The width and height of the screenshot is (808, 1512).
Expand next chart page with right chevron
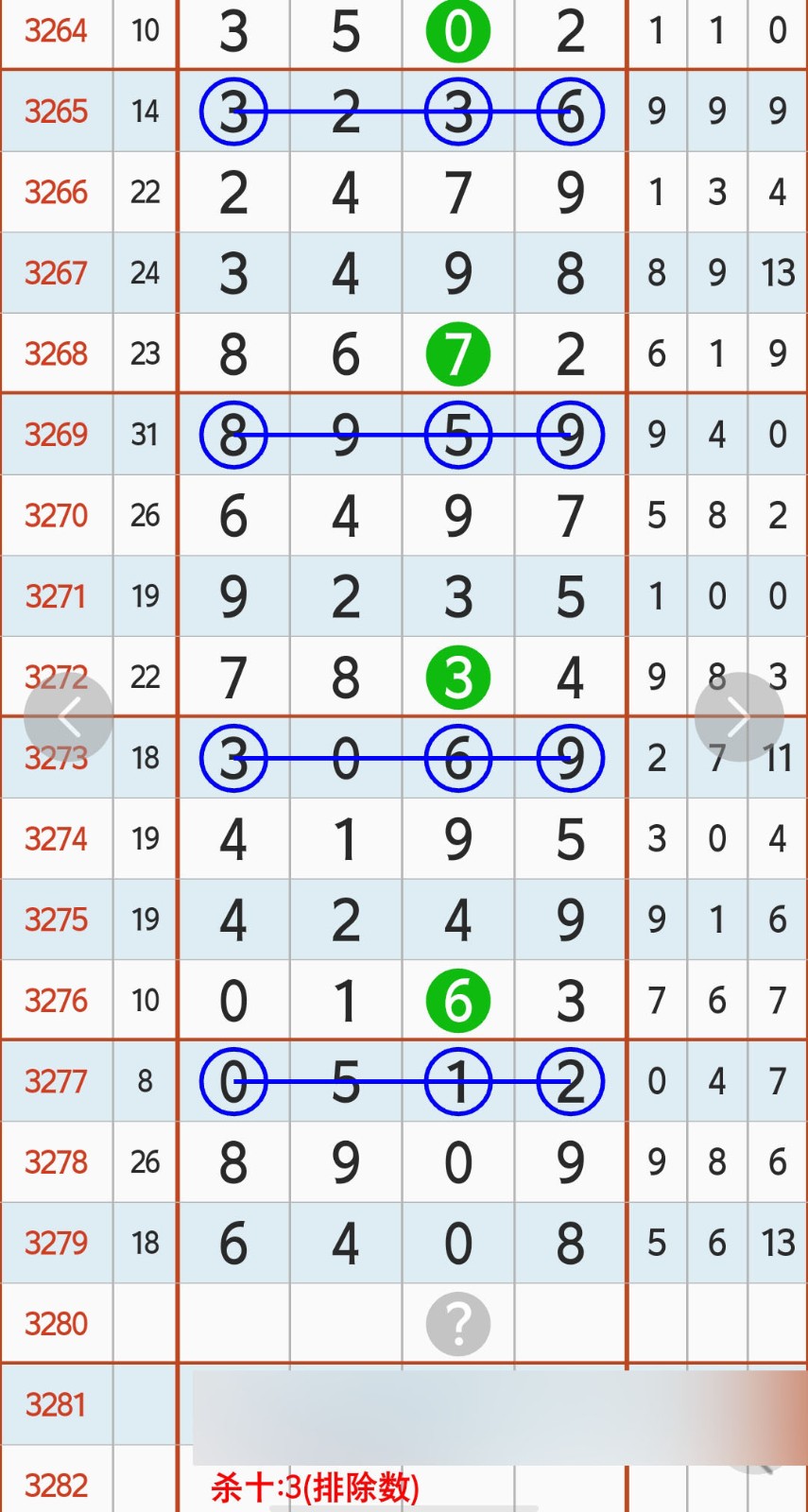(x=739, y=715)
